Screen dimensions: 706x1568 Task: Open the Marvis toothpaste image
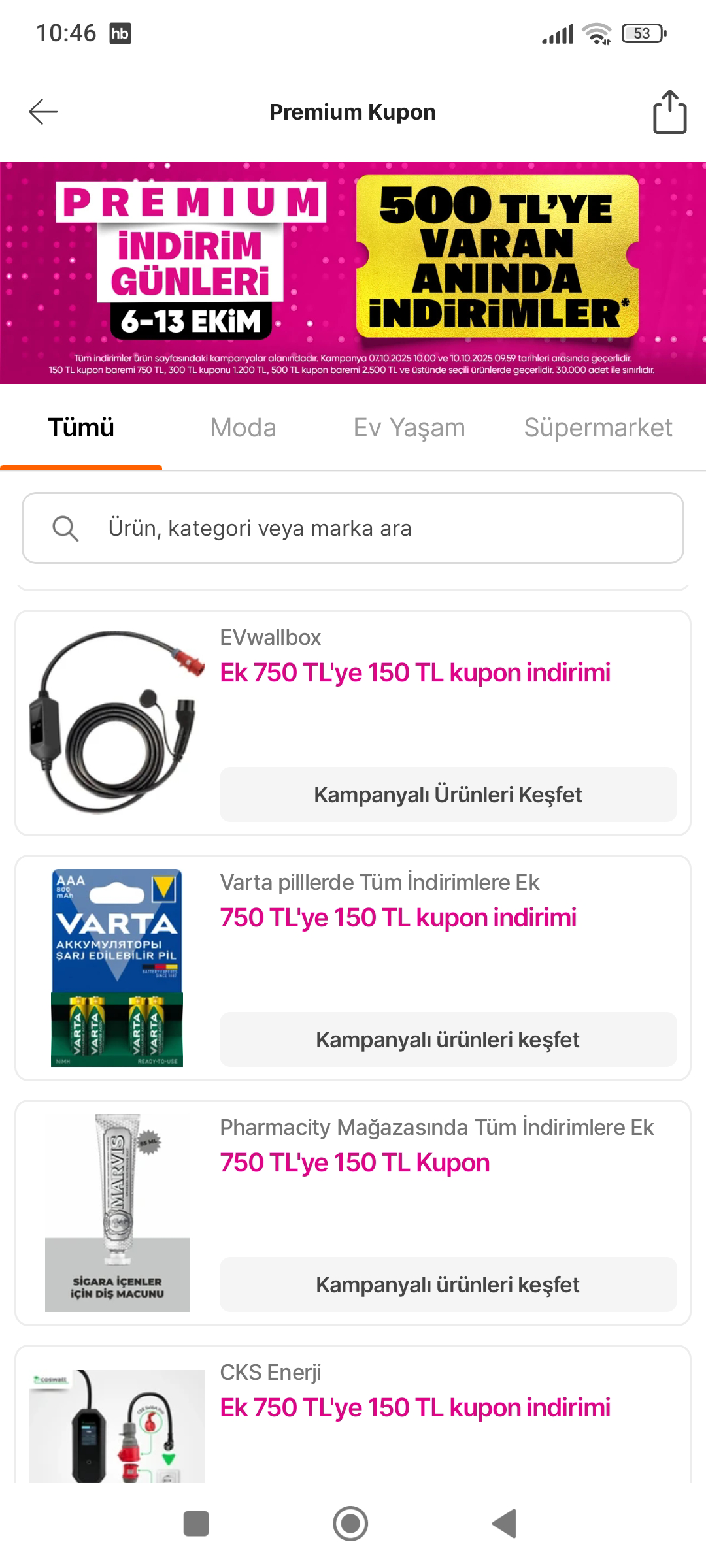pyautogui.click(x=117, y=1213)
